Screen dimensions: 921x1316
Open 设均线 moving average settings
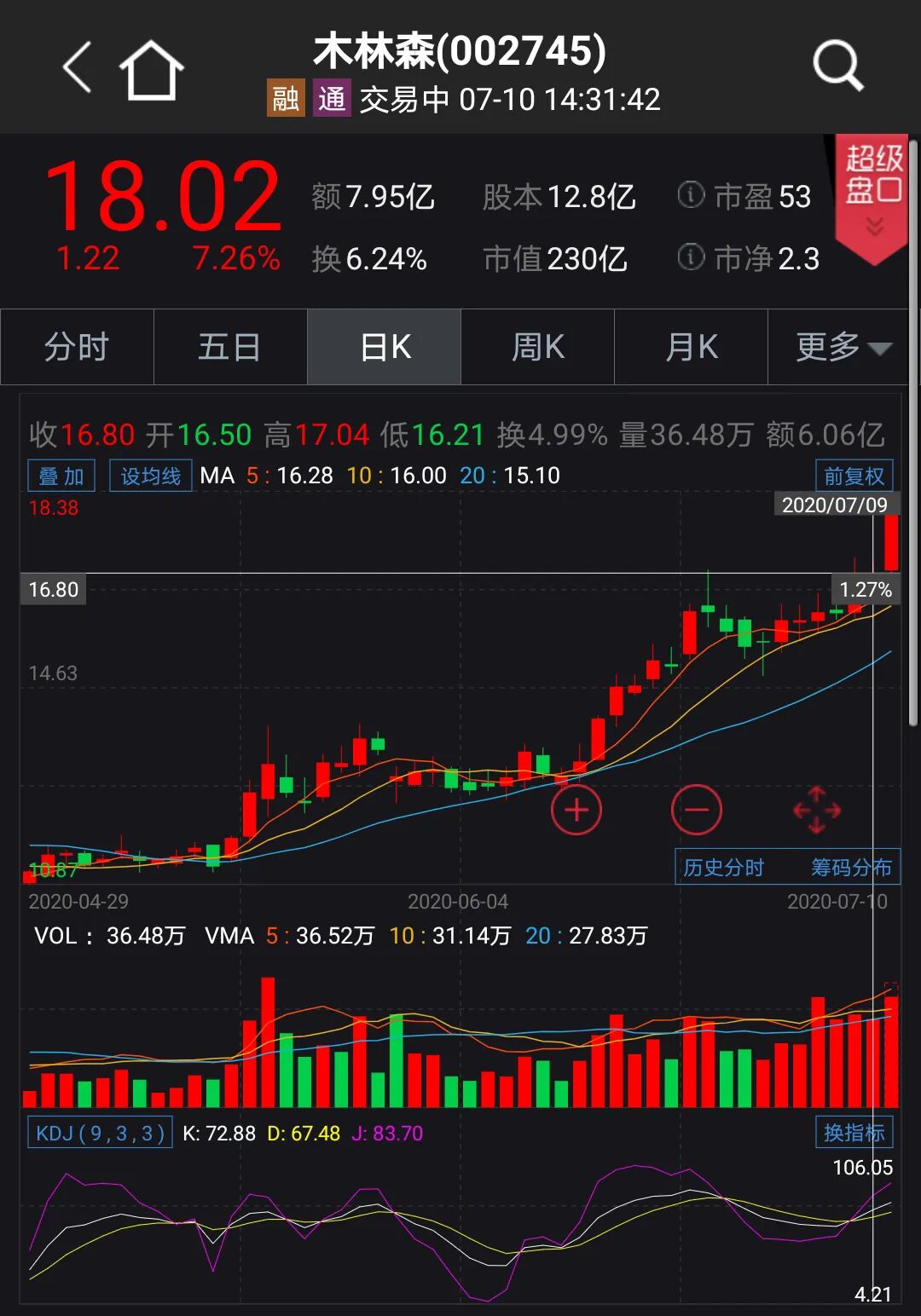[x=151, y=476]
